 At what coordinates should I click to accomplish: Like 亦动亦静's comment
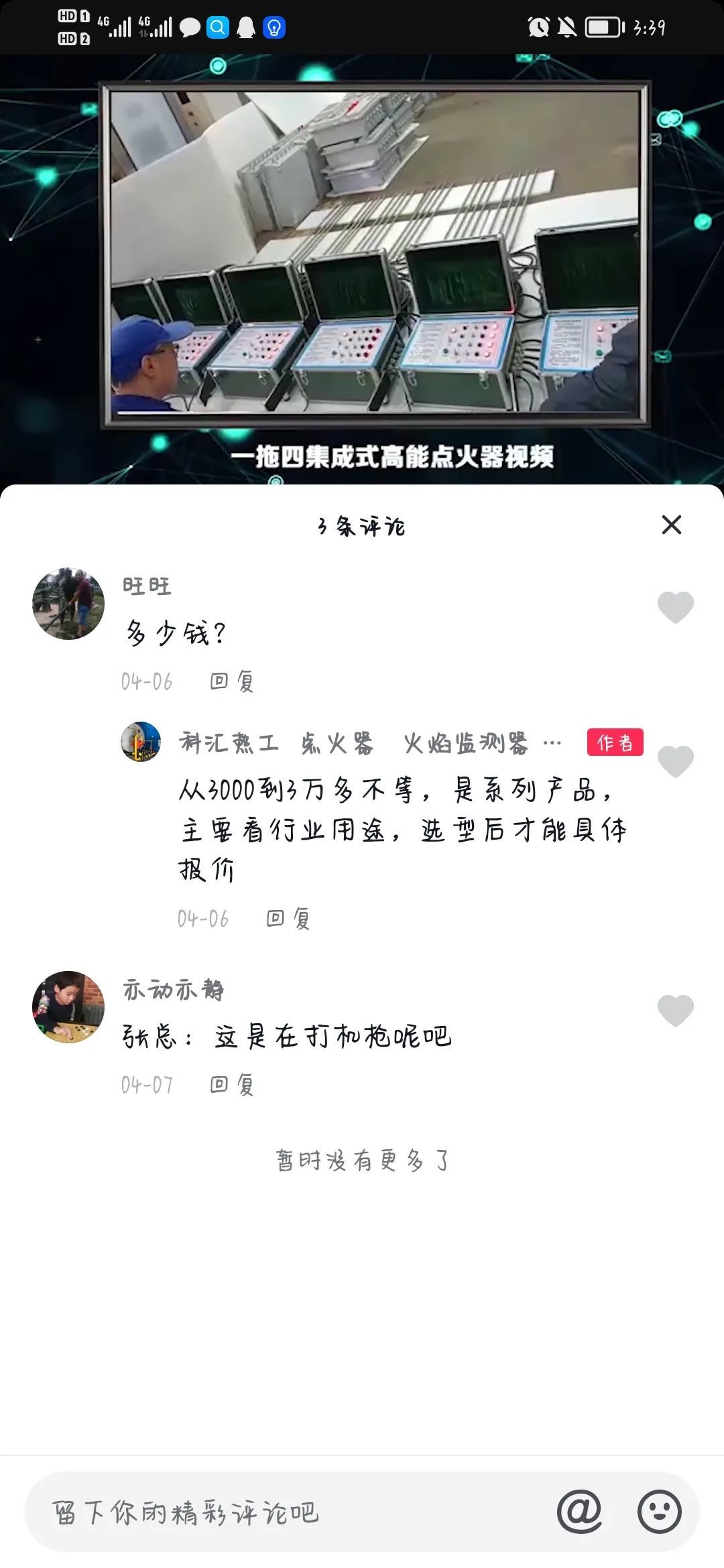coord(675,1010)
